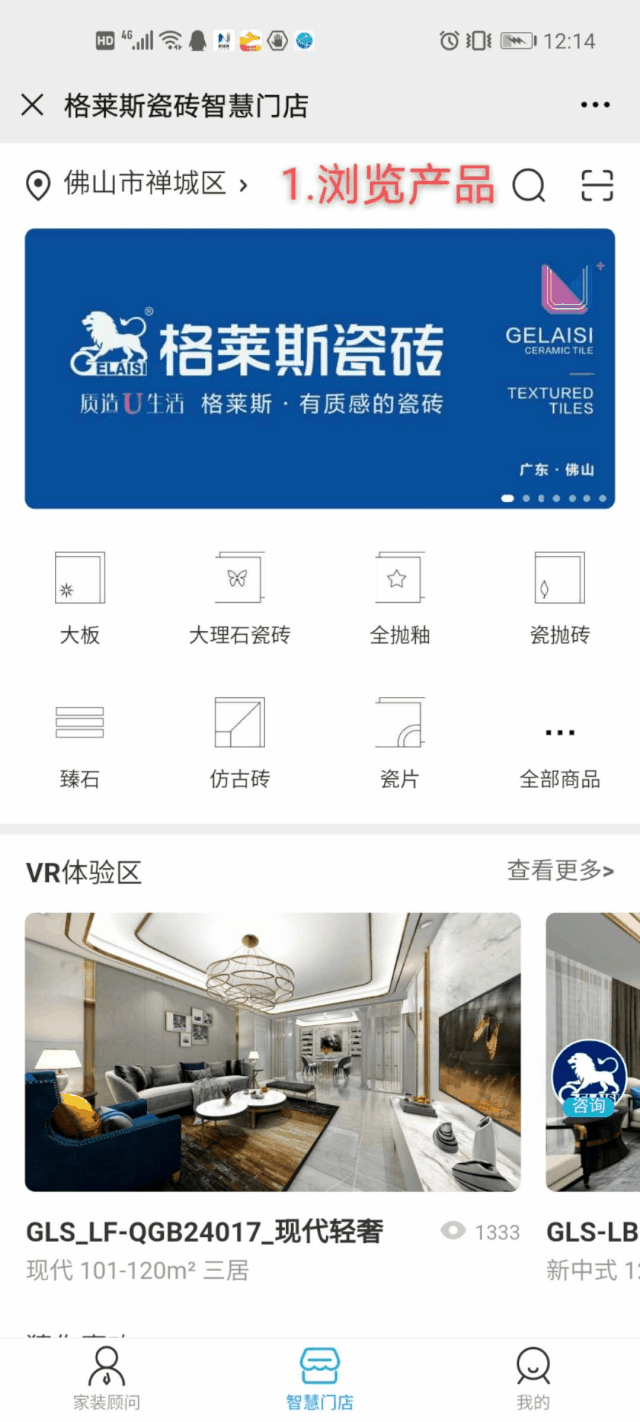Open the three-dot overflow menu
Image resolution: width=640 pixels, height=1422 pixels.
pyautogui.click(x=595, y=105)
